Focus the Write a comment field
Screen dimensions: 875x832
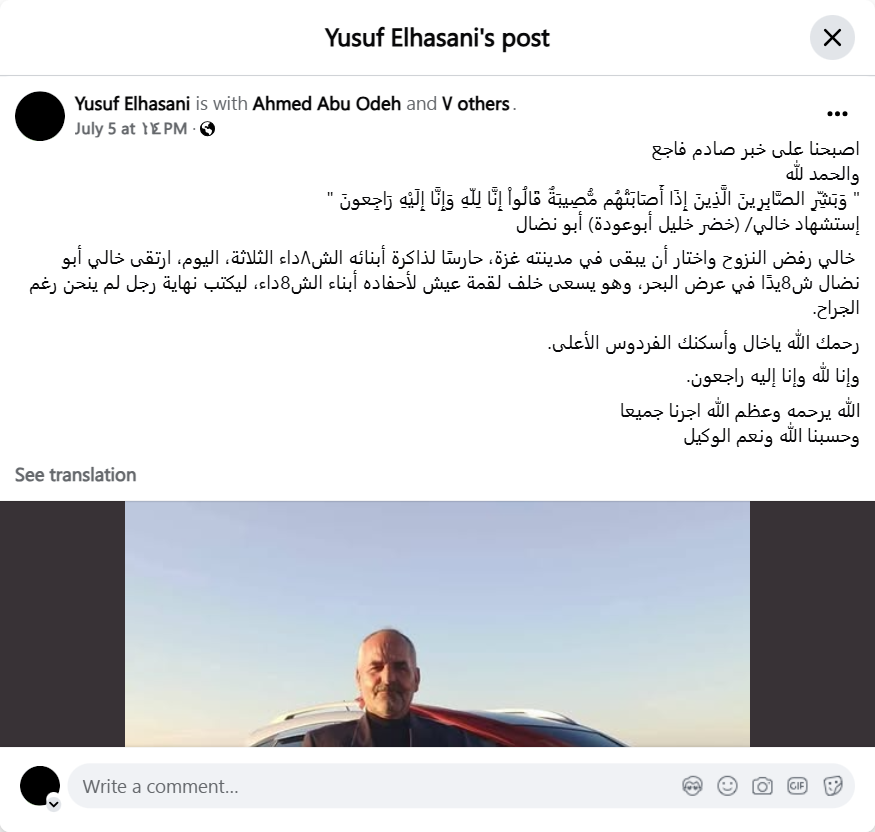(x=370, y=786)
